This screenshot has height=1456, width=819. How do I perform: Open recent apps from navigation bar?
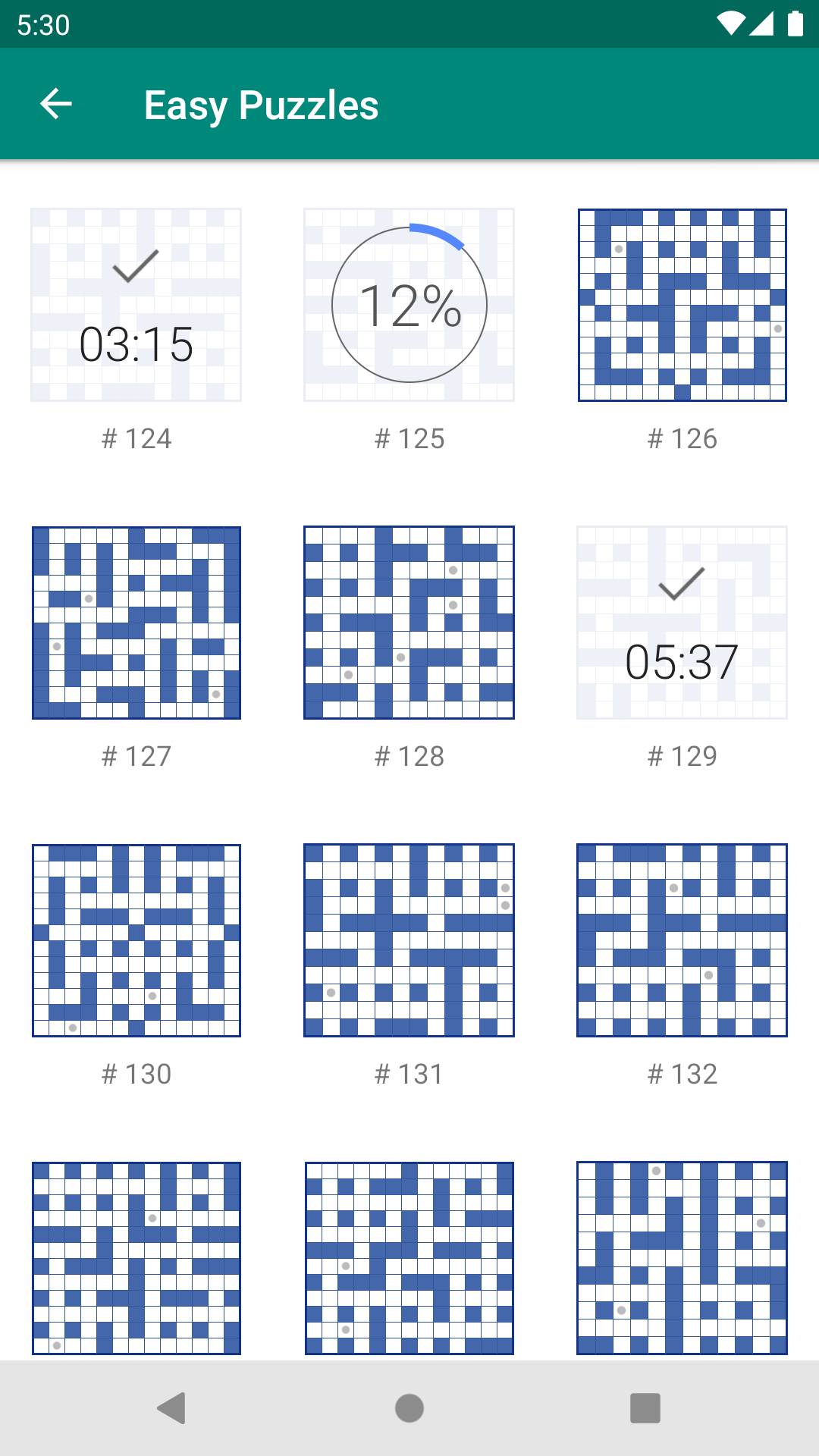click(x=645, y=1408)
